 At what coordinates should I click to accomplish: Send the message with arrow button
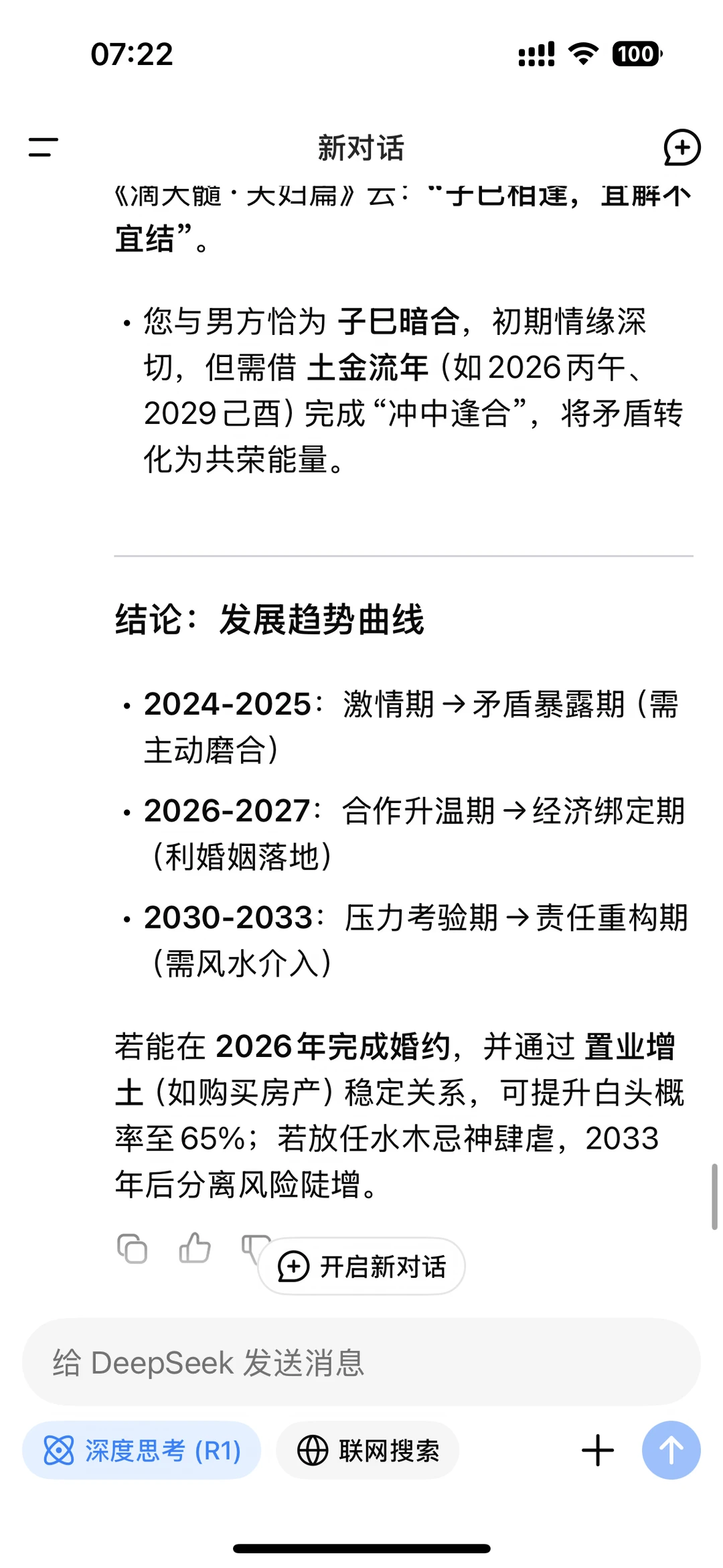[x=671, y=1450]
